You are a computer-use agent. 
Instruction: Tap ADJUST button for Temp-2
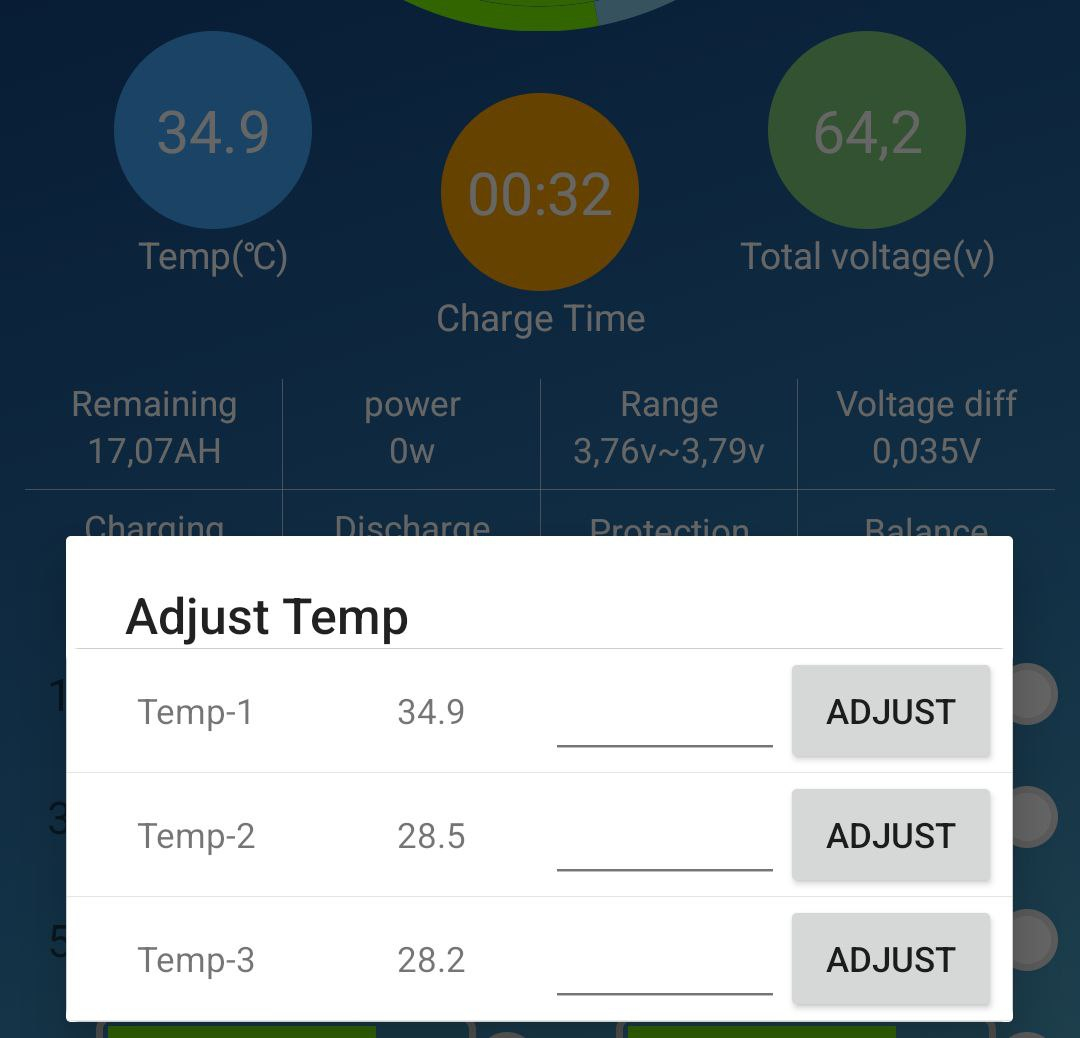(x=890, y=835)
